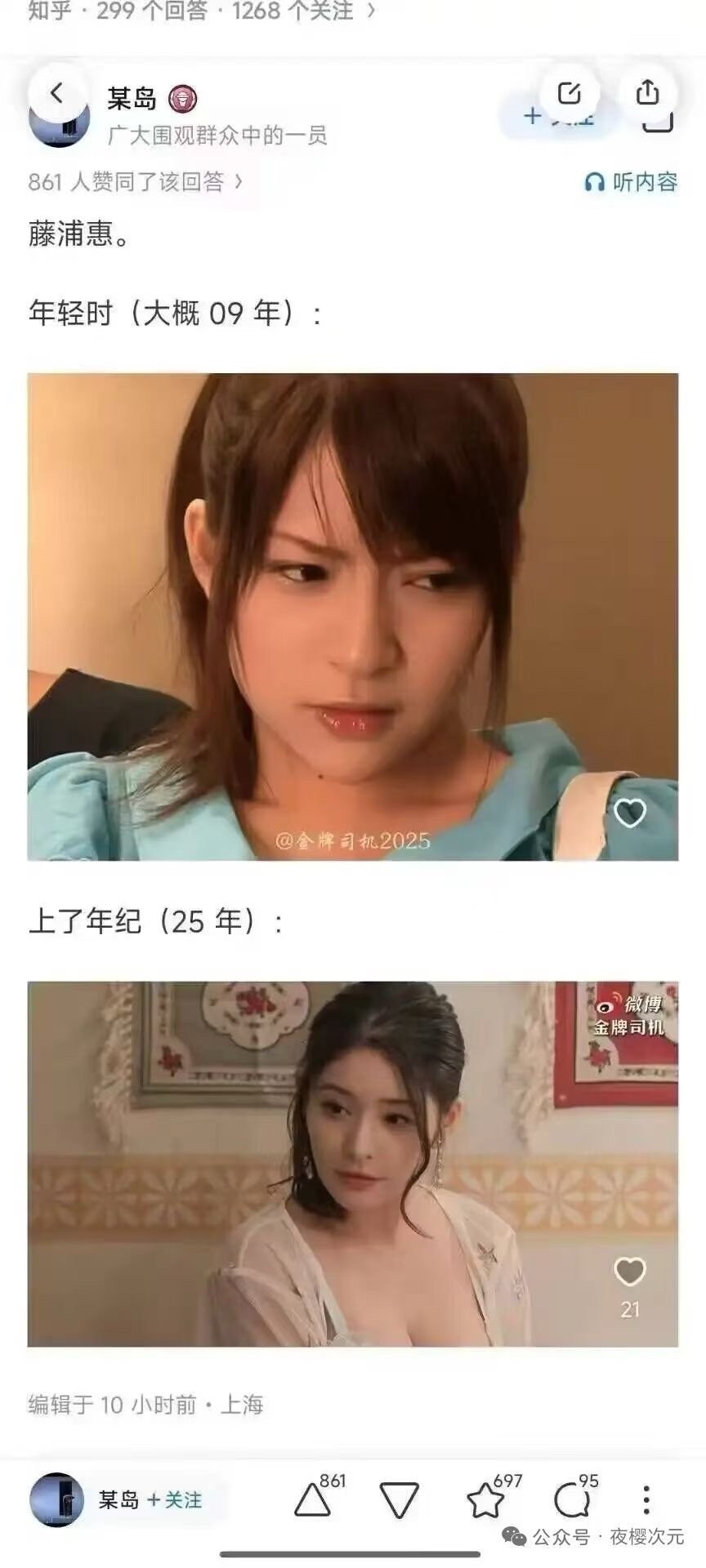Go back using the back arrow
This screenshot has height=1568, width=706.
[x=56, y=93]
